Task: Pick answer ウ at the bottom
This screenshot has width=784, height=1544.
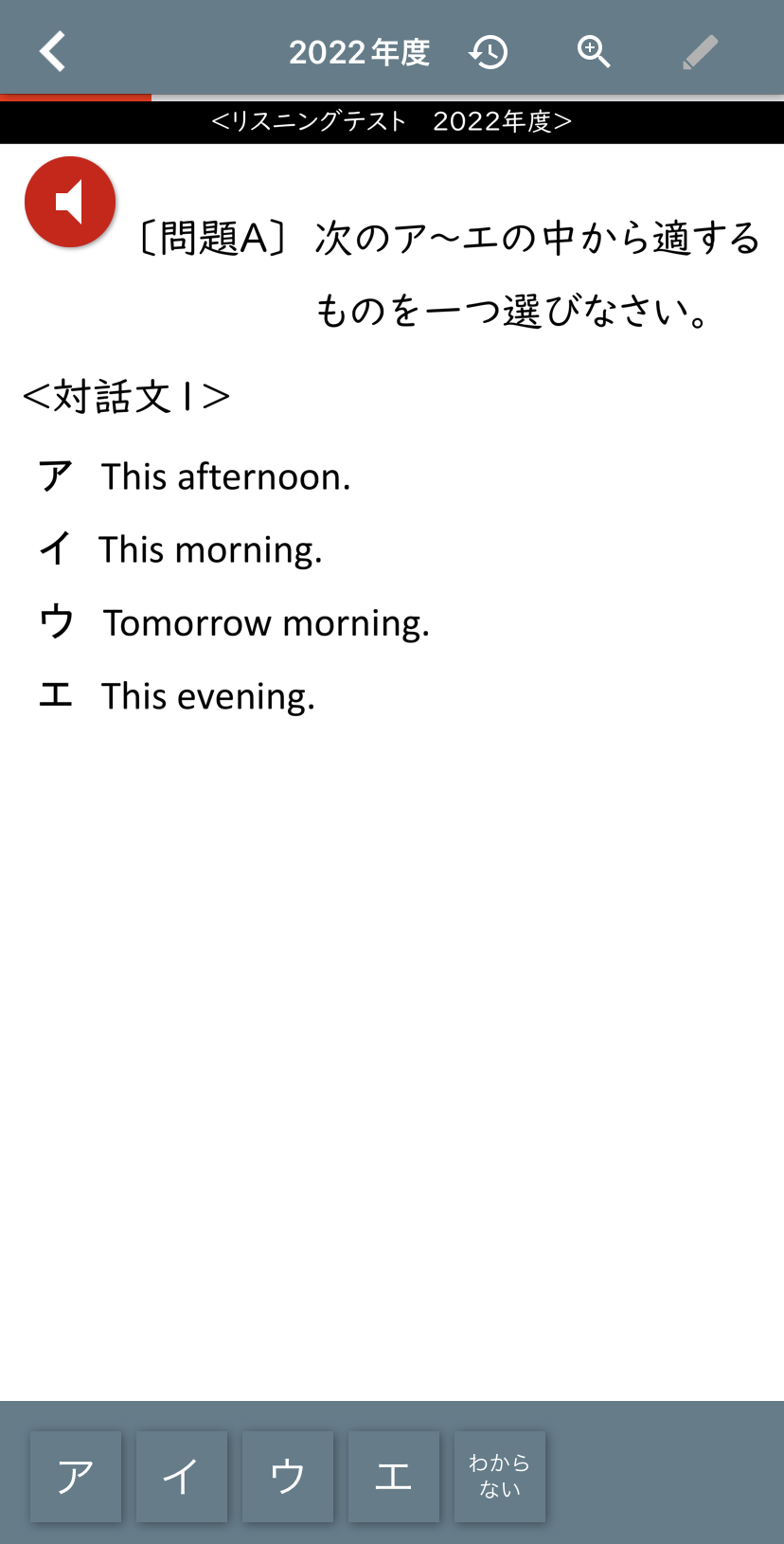Action: 288,1476
